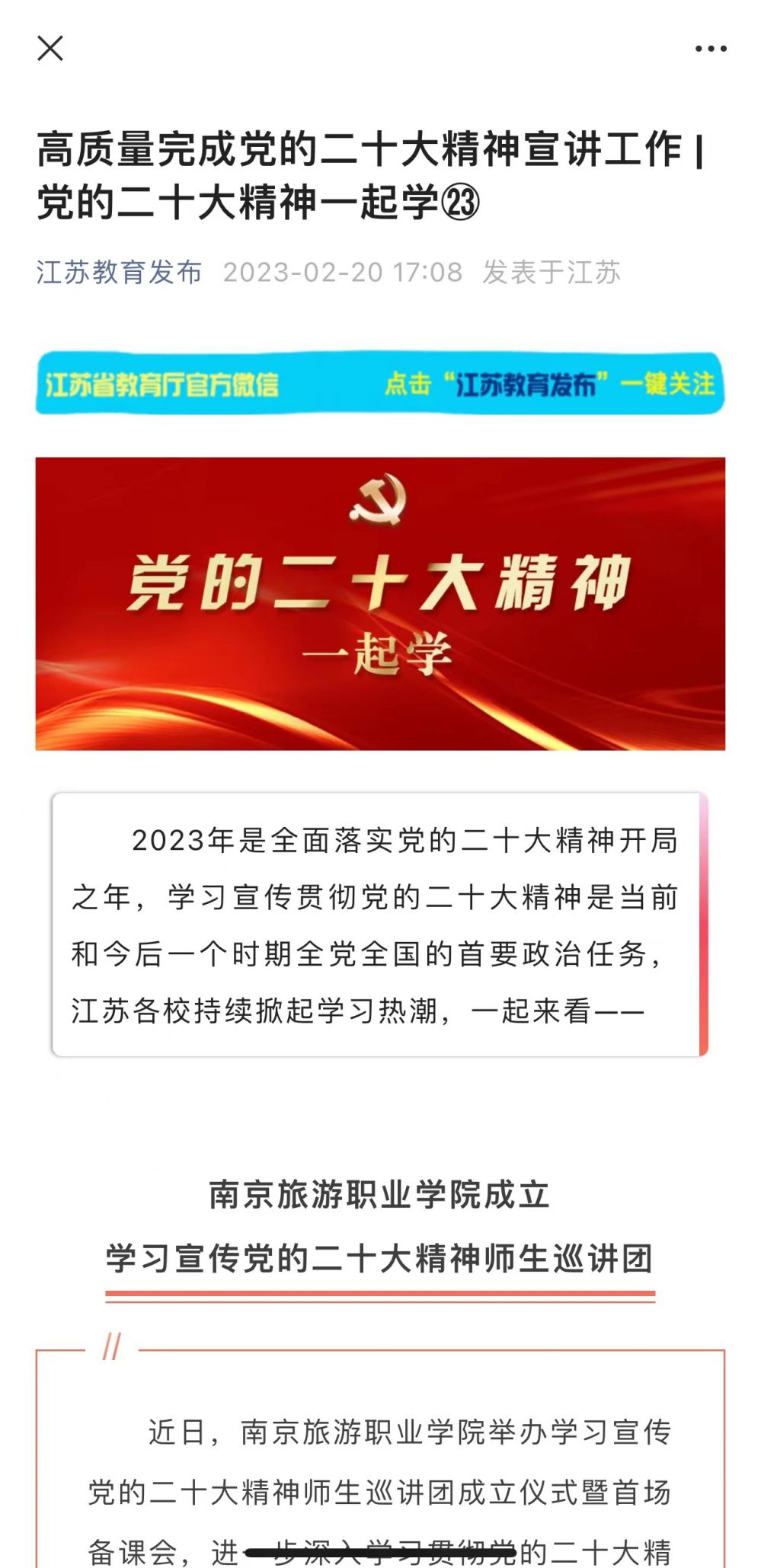Screen dimensions: 761x1568
Task: Open the 江苏教育发布 account profile
Action: [x=119, y=272]
